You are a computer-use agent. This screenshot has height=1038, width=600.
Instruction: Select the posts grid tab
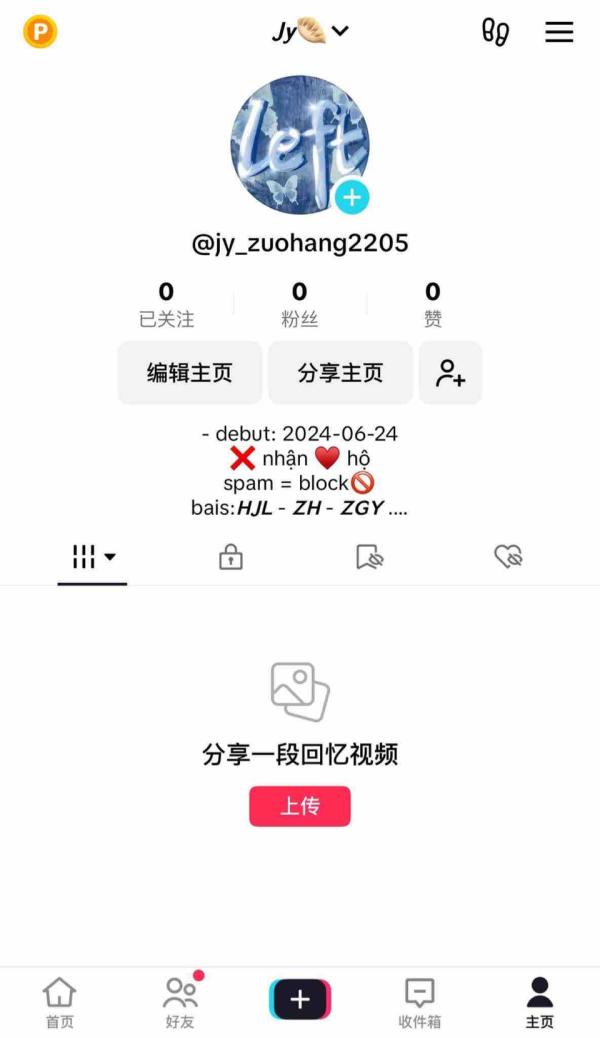[x=93, y=557]
